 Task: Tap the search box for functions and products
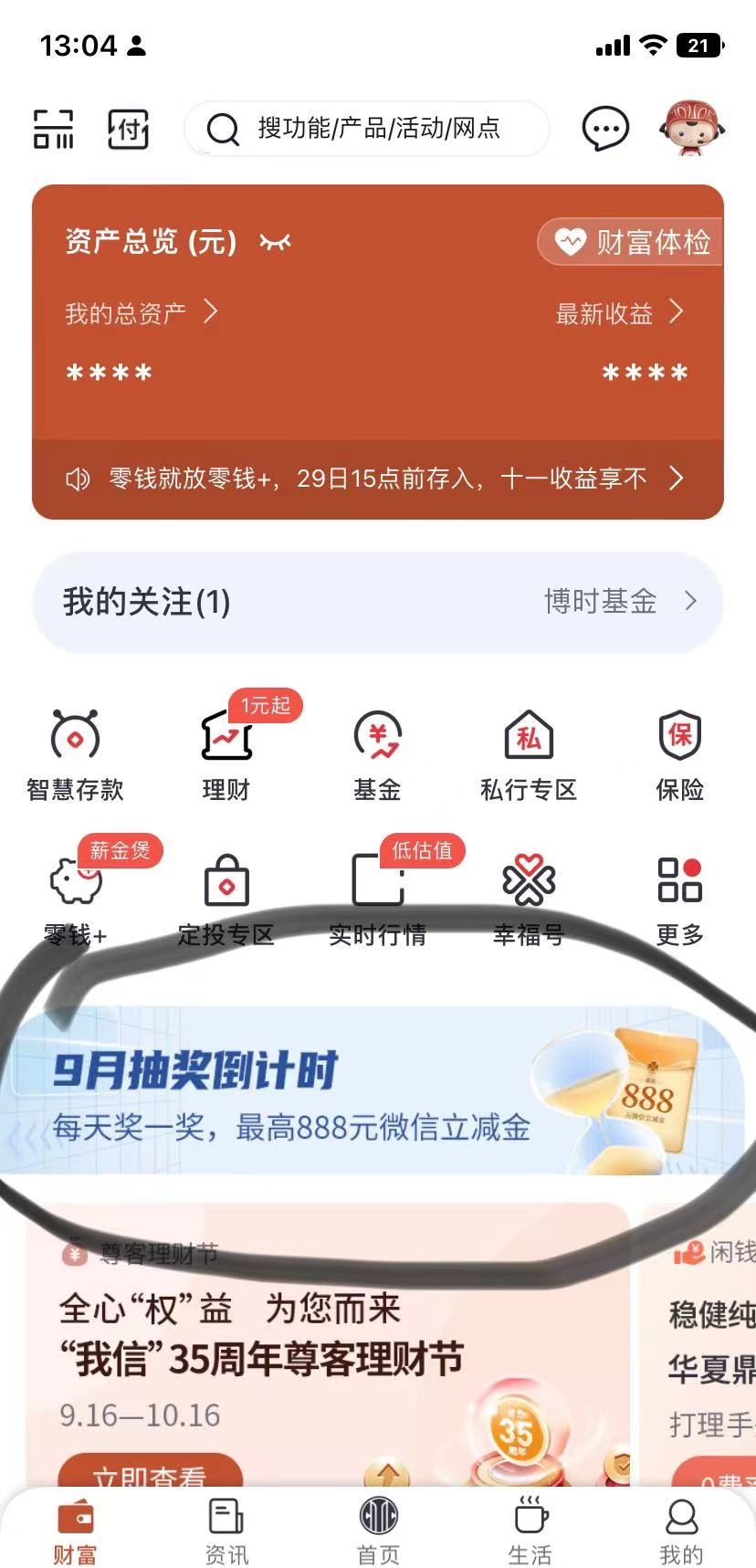click(367, 129)
